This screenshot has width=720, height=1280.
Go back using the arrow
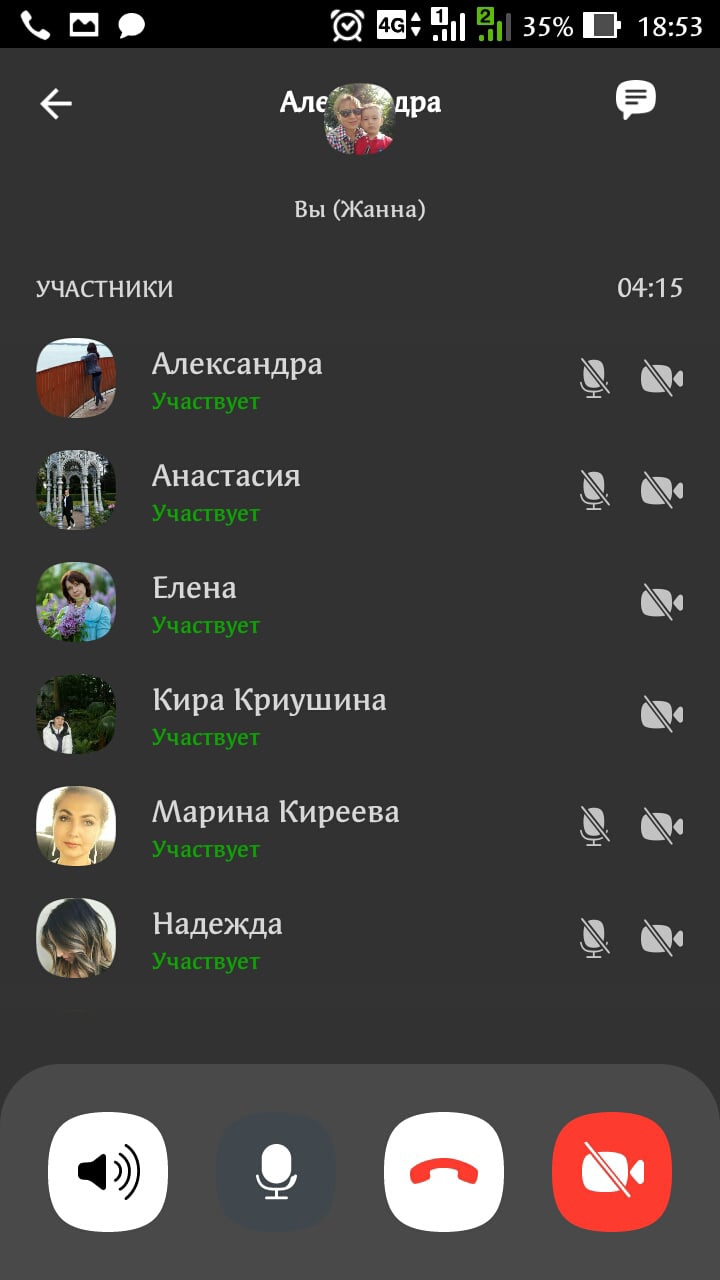click(x=56, y=104)
